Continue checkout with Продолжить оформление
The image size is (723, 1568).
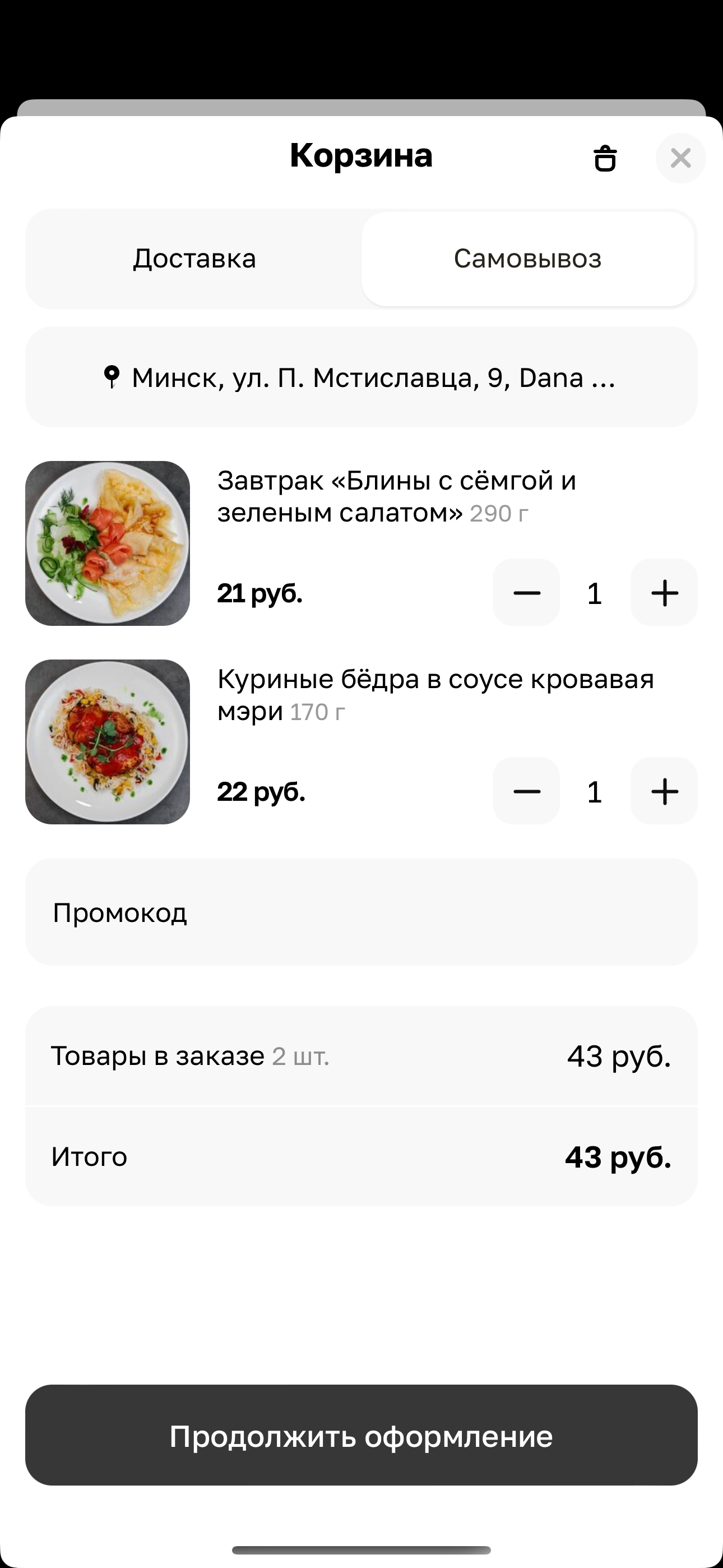(x=361, y=1436)
